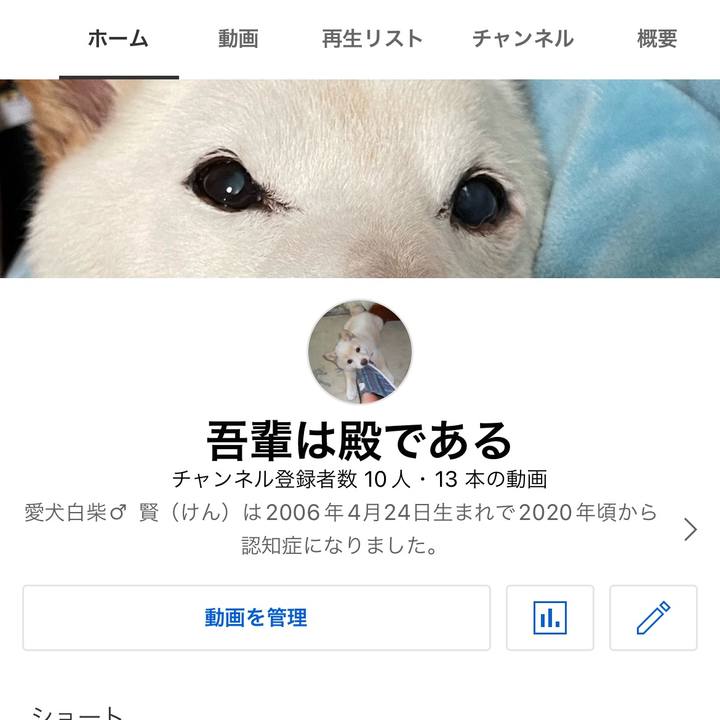Switch to the ホーム tab

point(118,39)
